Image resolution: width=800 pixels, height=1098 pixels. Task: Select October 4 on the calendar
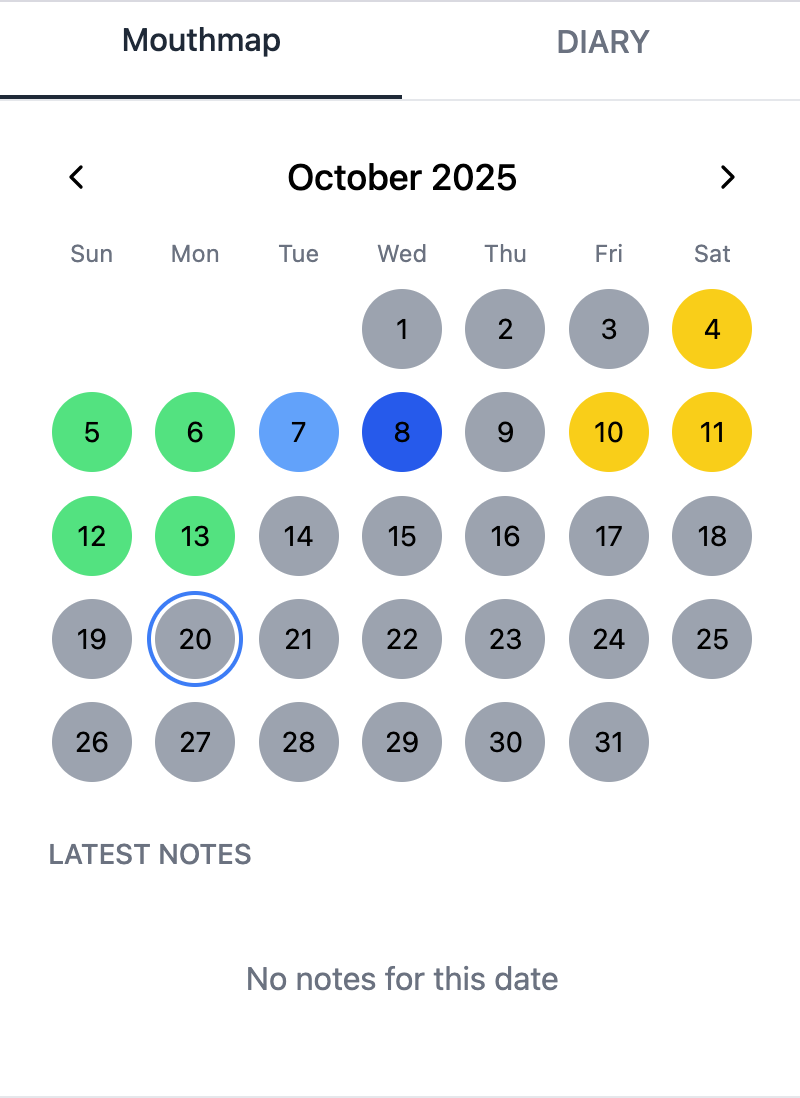712,329
